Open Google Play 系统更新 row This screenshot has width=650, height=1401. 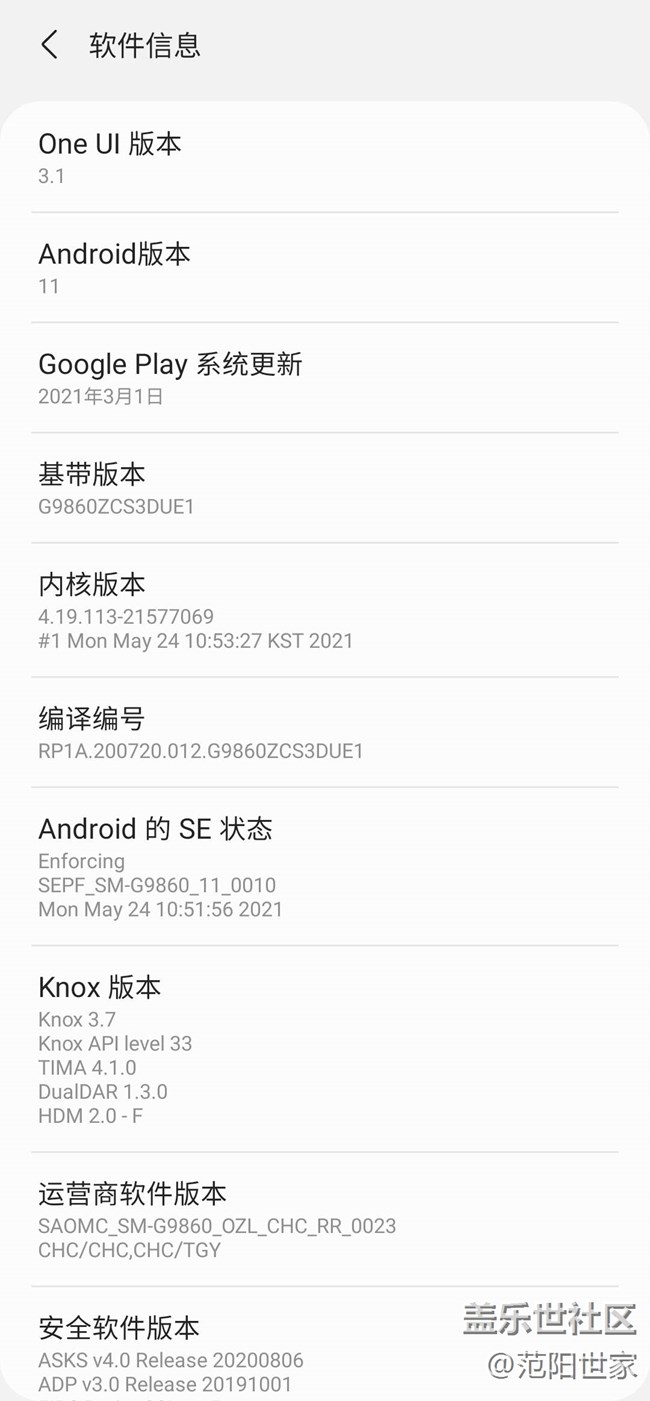pos(324,378)
